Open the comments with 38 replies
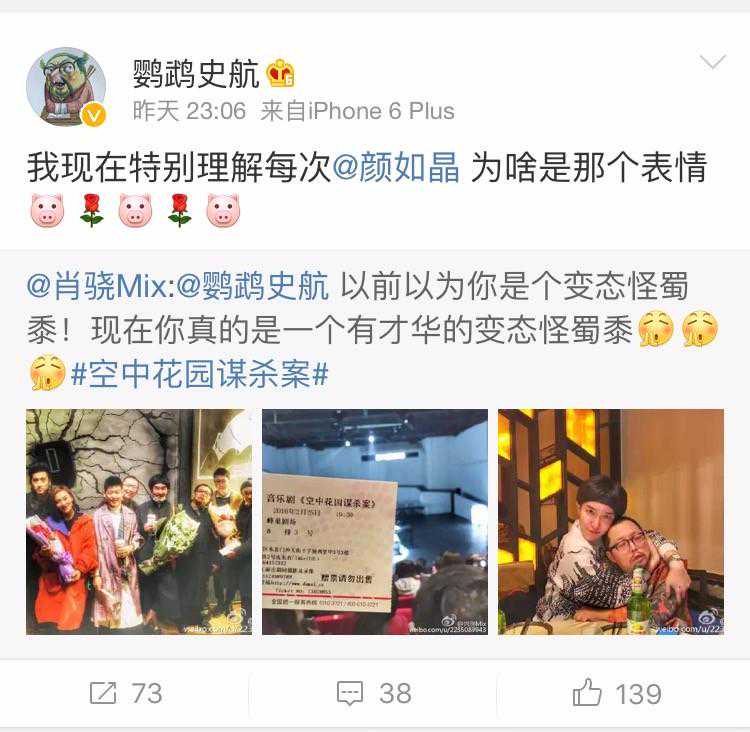The height and width of the screenshot is (732, 750). coord(375,693)
